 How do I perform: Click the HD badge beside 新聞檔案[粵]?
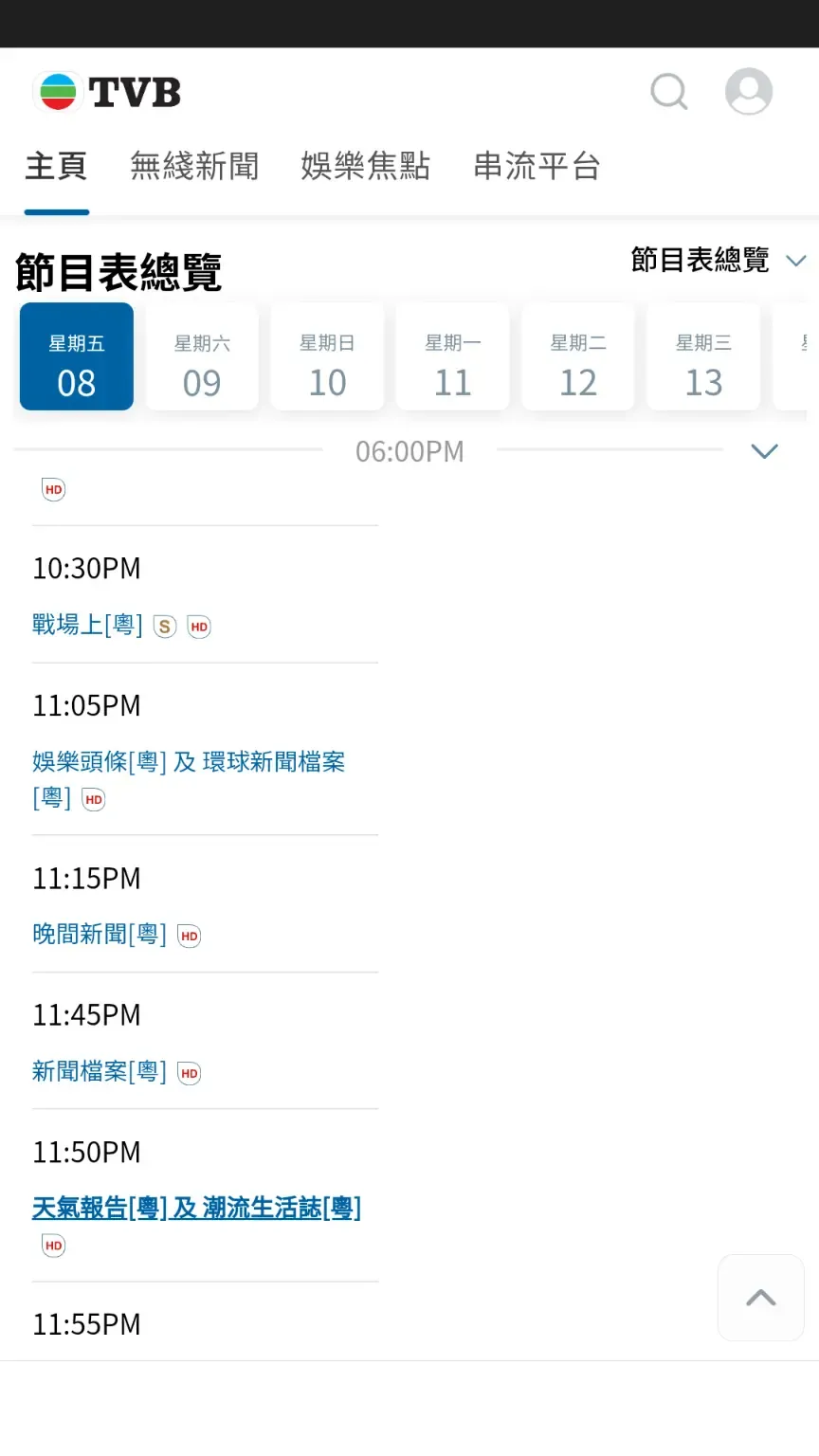coord(188,1072)
